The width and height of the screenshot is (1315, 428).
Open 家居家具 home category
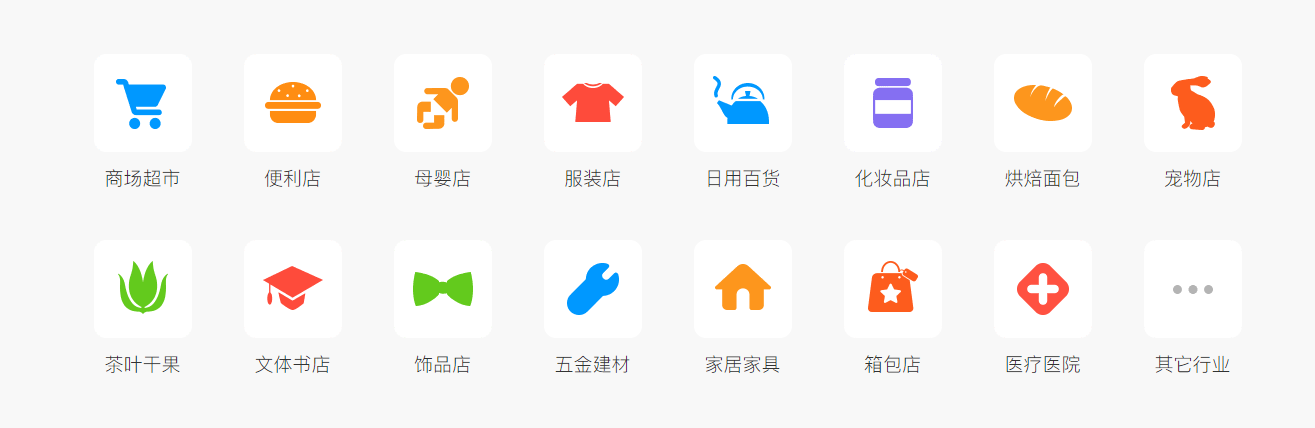pos(743,289)
